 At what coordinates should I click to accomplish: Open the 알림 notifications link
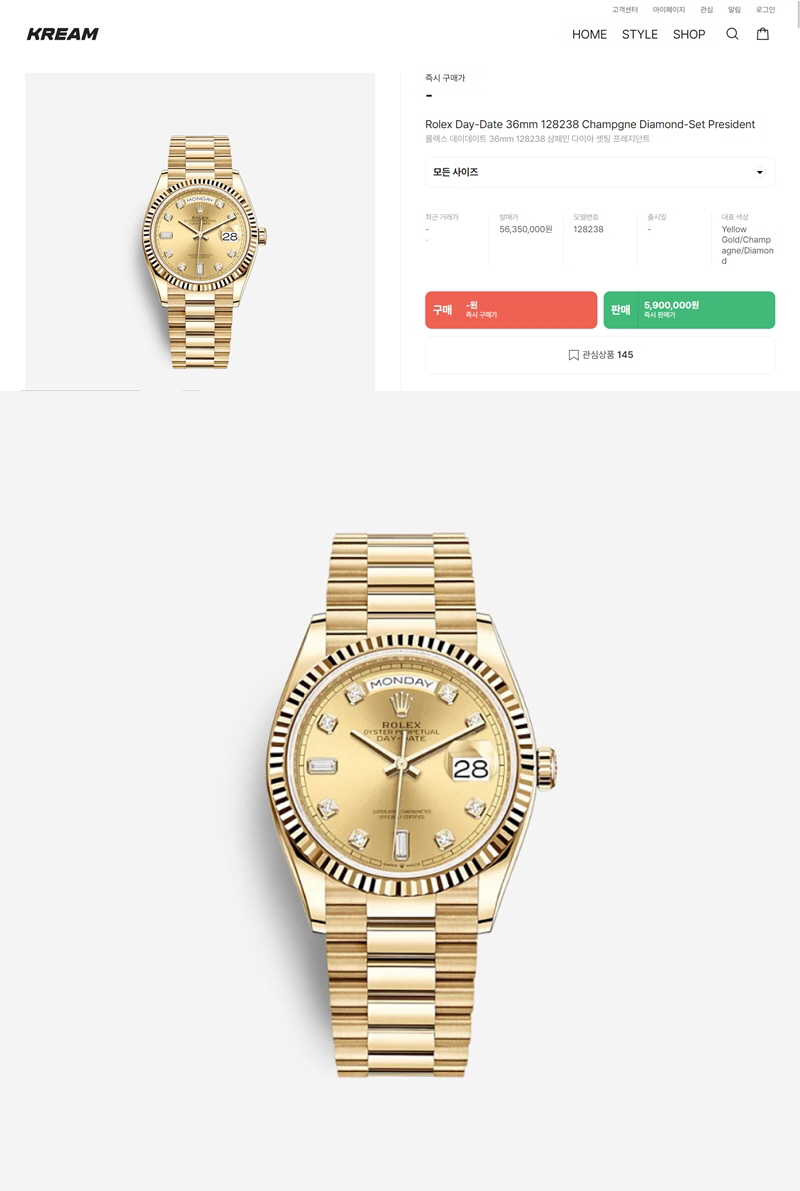pos(735,10)
